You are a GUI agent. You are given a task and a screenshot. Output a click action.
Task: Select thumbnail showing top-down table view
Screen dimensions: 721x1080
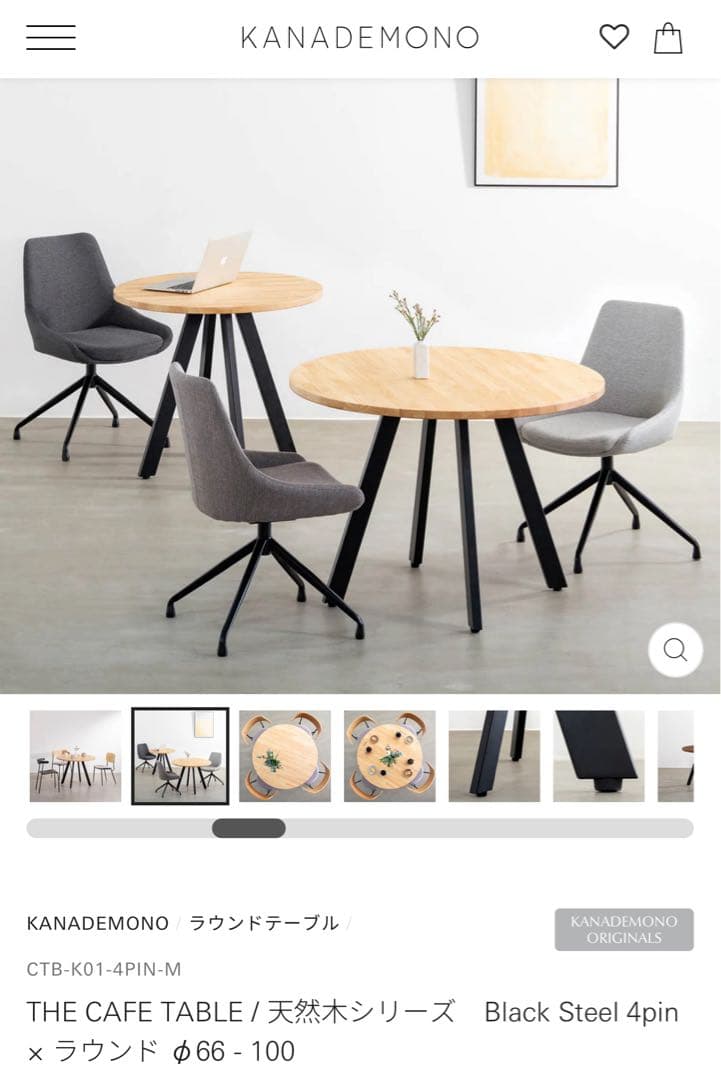click(285, 756)
